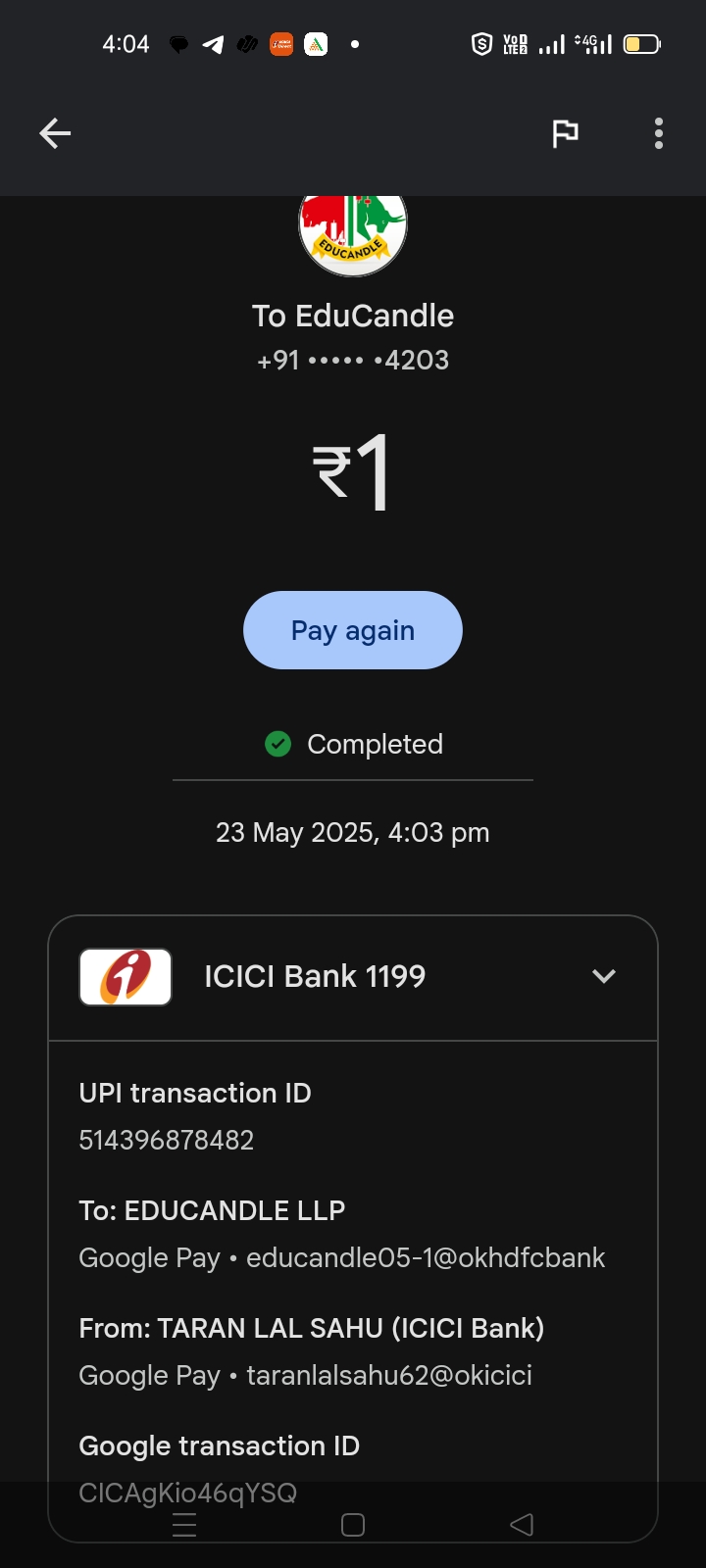Open the three-dot overflow menu
The height and width of the screenshot is (1568, 706).
(659, 133)
